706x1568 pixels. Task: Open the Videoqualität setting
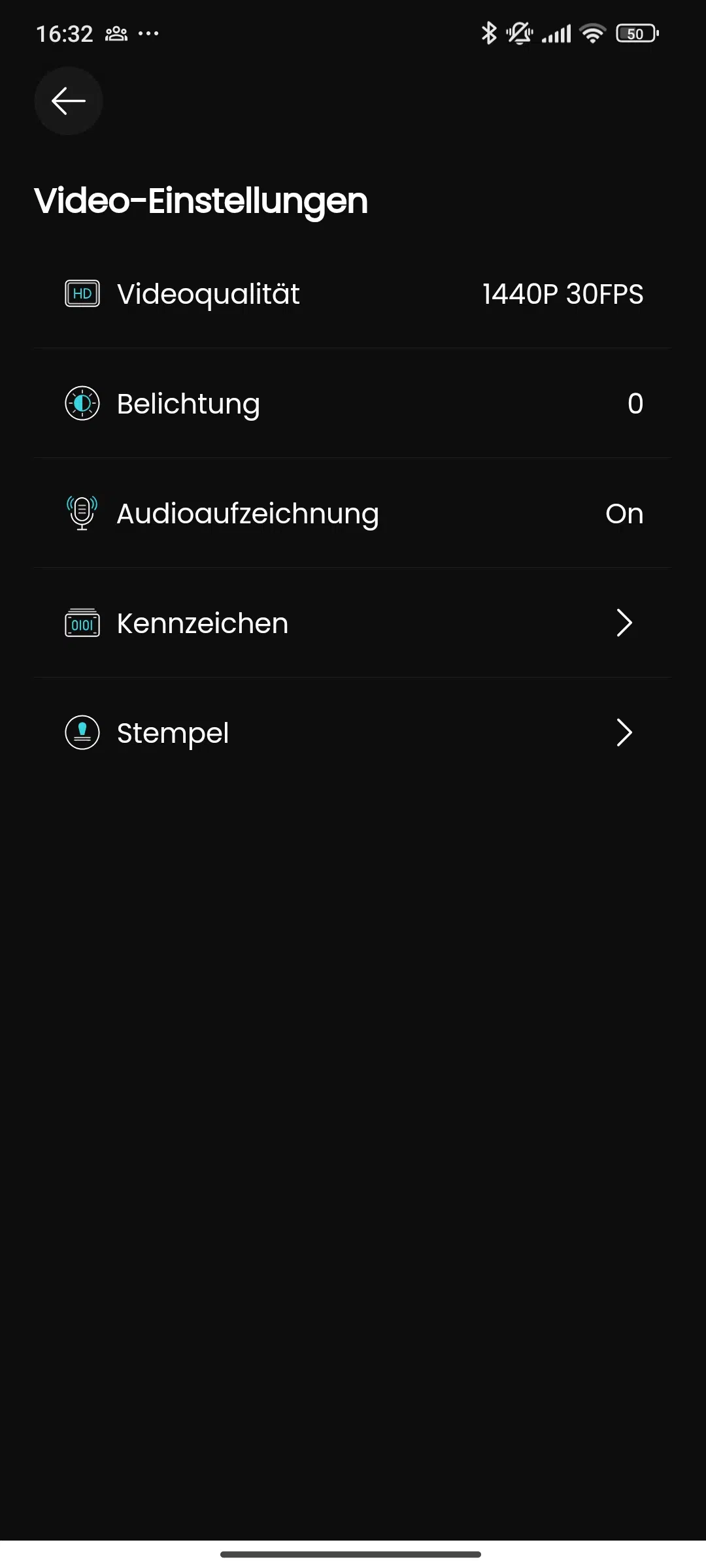pyautogui.click(x=353, y=293)
